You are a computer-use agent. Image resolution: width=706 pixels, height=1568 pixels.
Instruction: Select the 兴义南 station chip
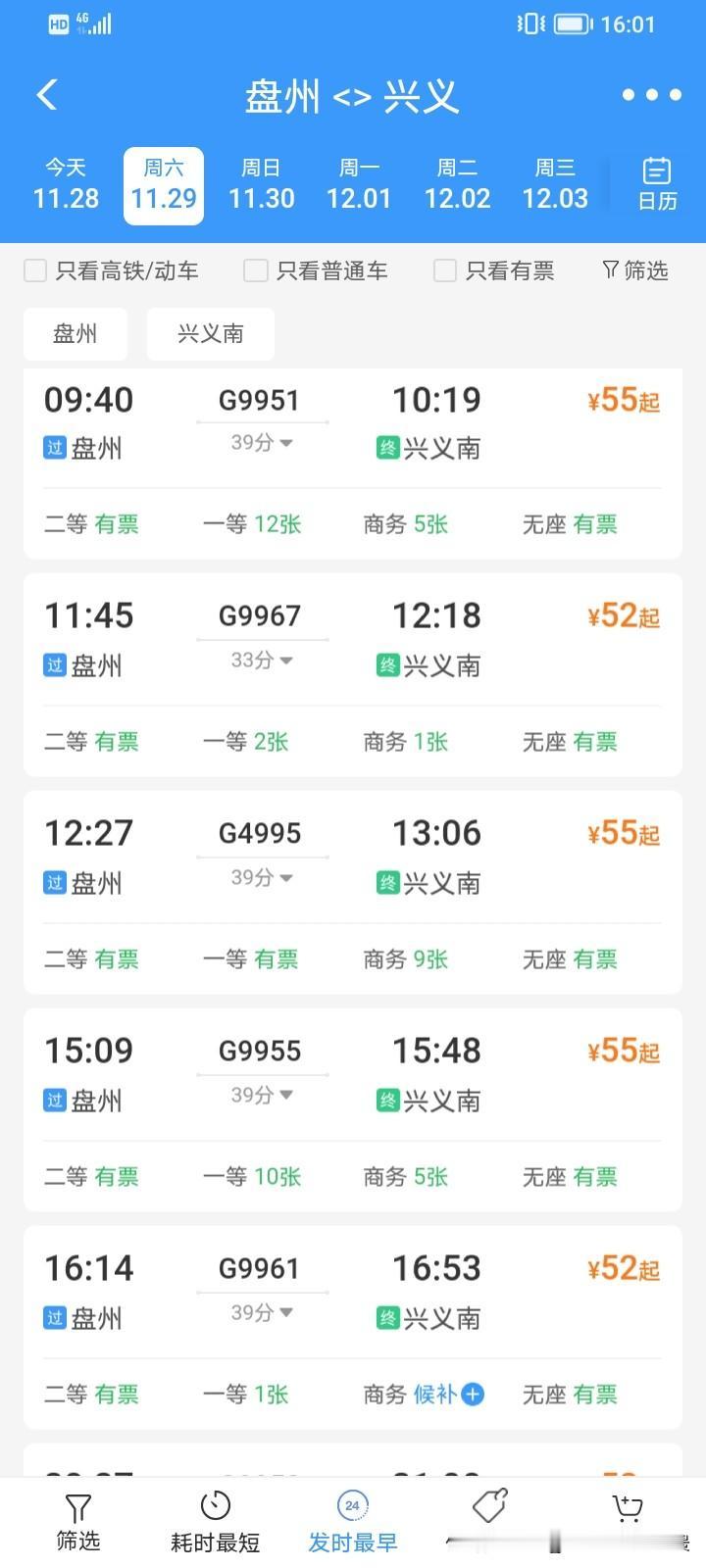point(210,333)
